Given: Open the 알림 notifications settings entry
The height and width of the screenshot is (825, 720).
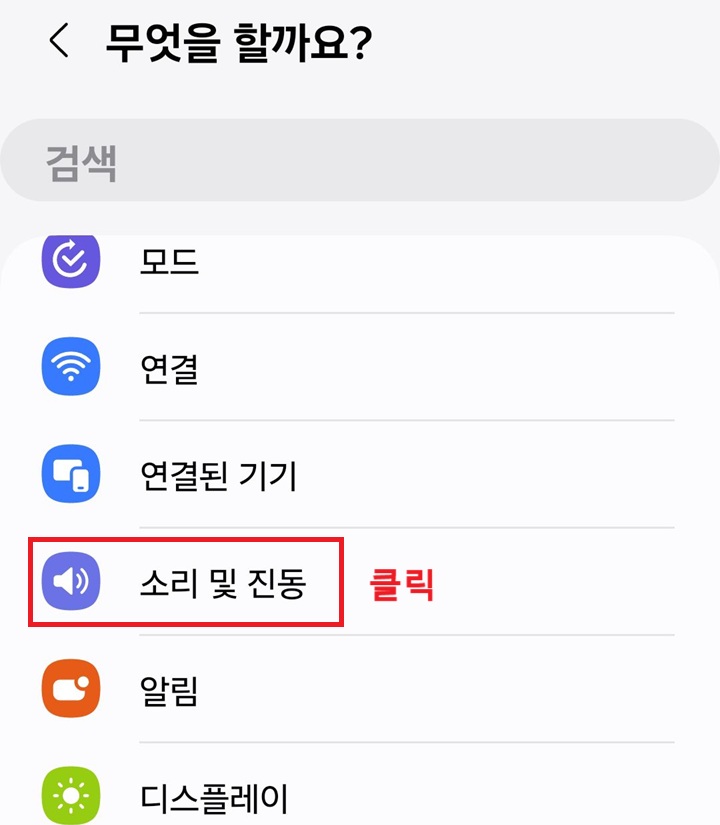Looking at the screenshot, I should 170,689.
